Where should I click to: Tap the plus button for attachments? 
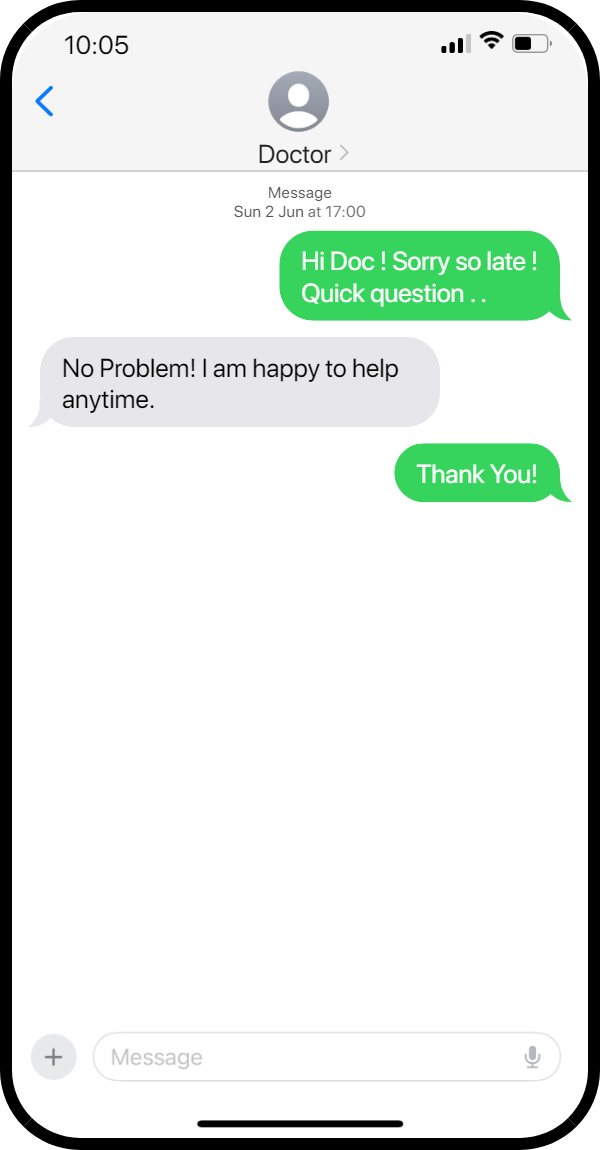coord(54,1057)
